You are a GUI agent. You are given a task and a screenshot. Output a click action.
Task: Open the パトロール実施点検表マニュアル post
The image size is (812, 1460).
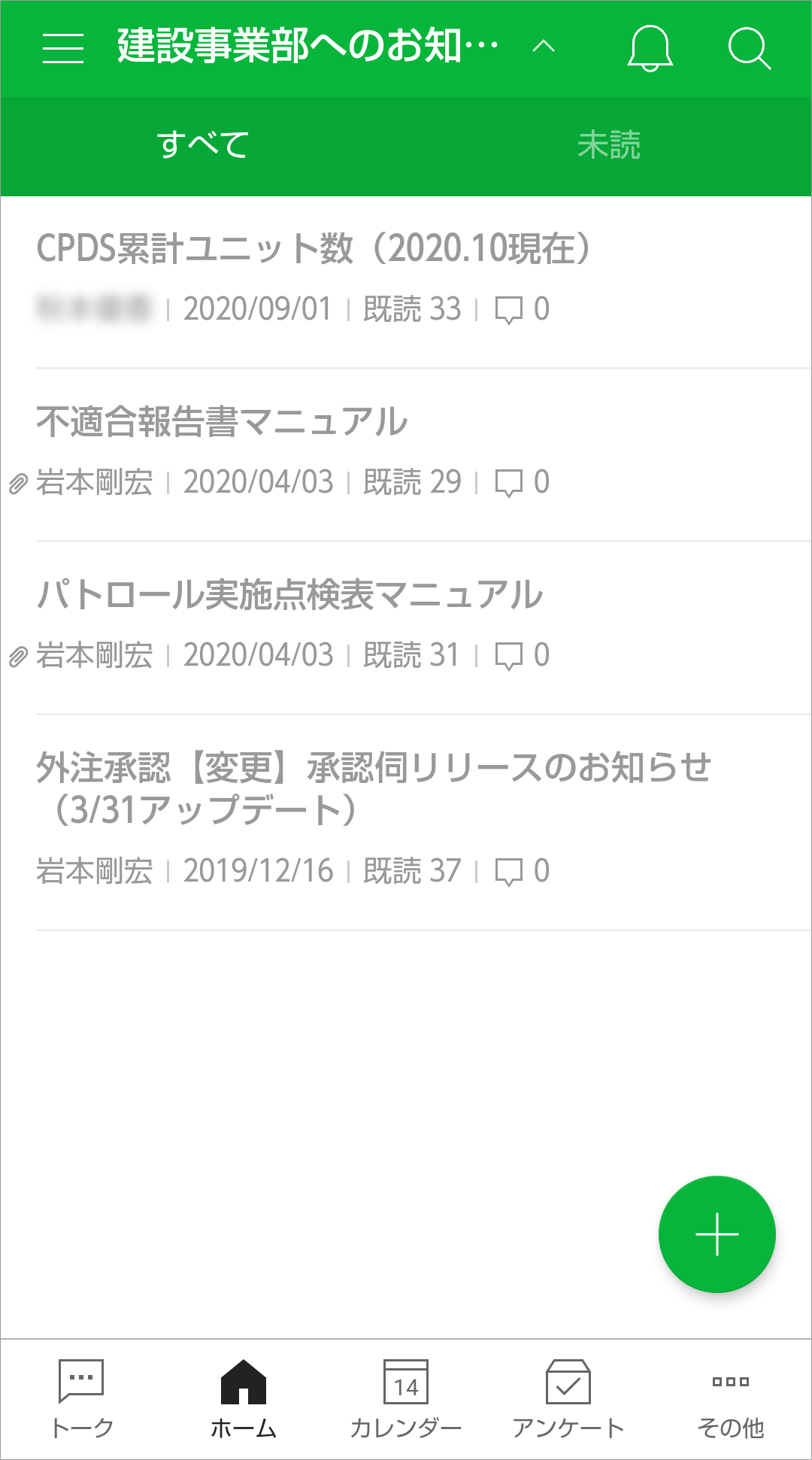(290, 594)
